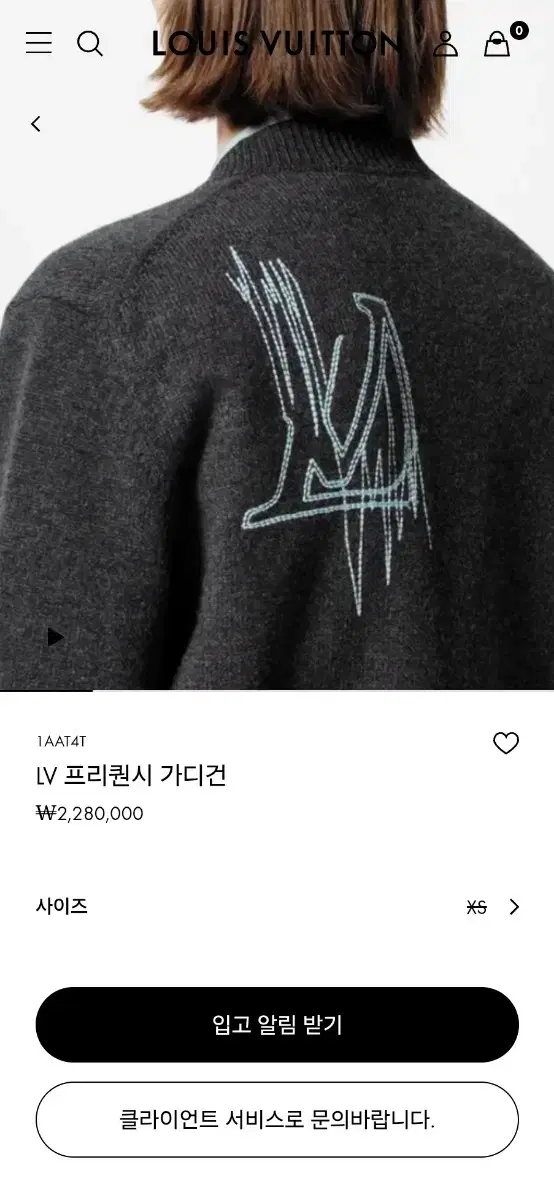
Task: Tap 입고 알림 받기 button
Action: [277, 1025]
